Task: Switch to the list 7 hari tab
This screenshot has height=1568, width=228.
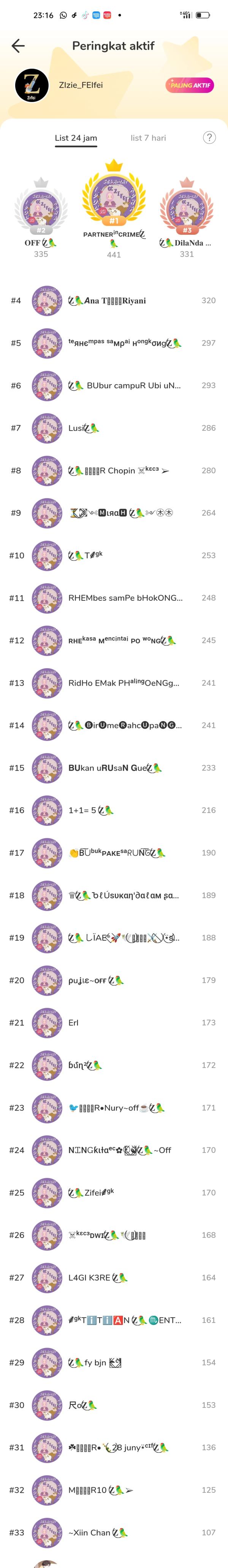Action: point(148,138)
